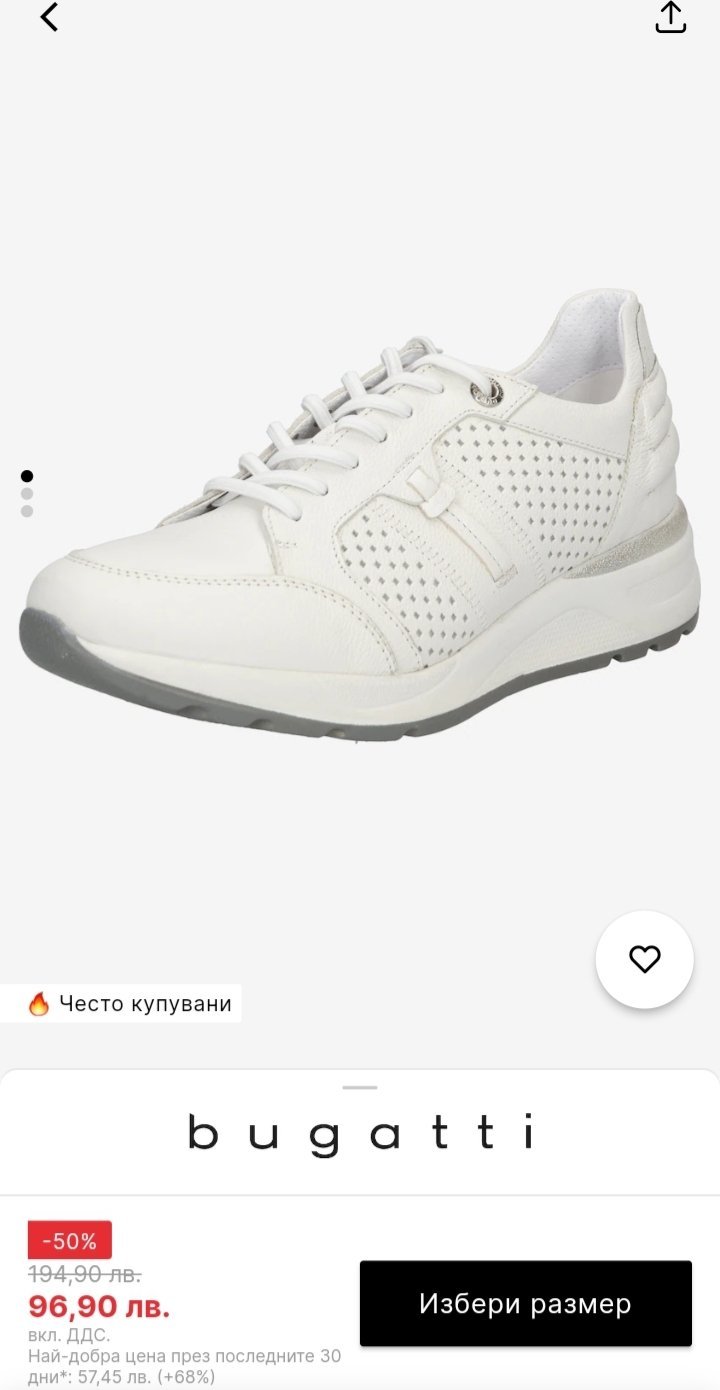Image resolution: width=720 pixels, height=1390 pixels.
Task: Open the bugatti brand page
Action: tap(360, 1134)
